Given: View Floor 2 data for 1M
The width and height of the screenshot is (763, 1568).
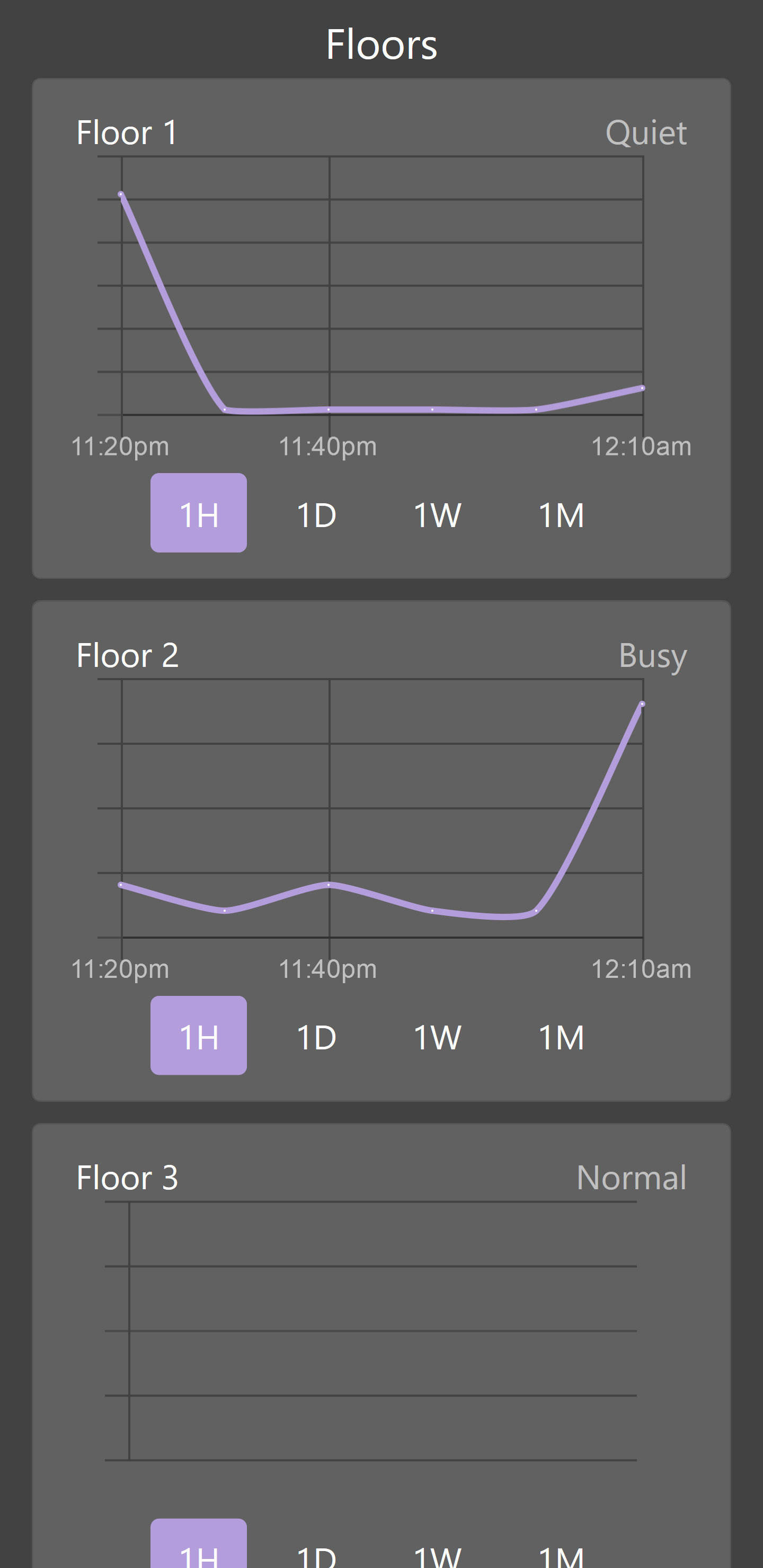Looking at the screenshot, I should [561, 1037].
